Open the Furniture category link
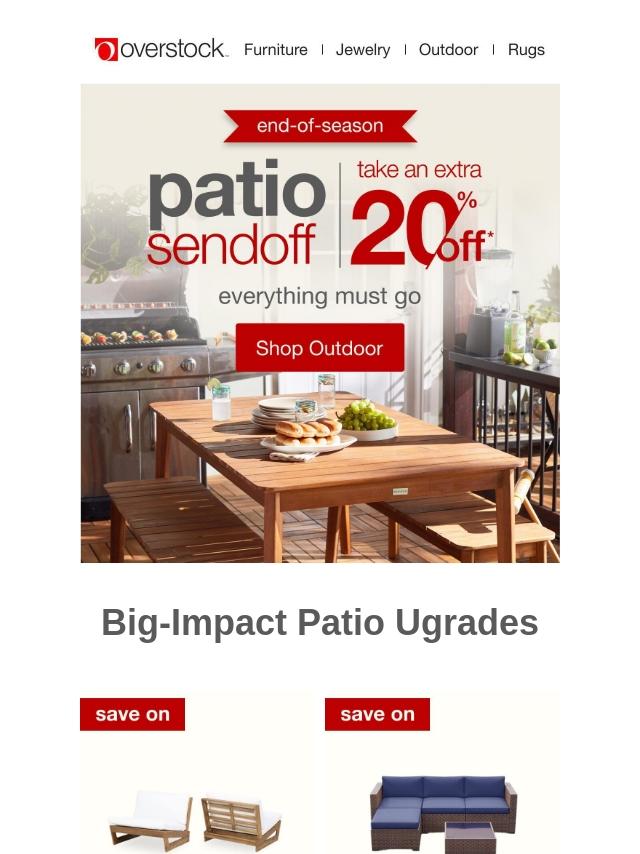This screenshot has width=640, height=854. (275, 49)
